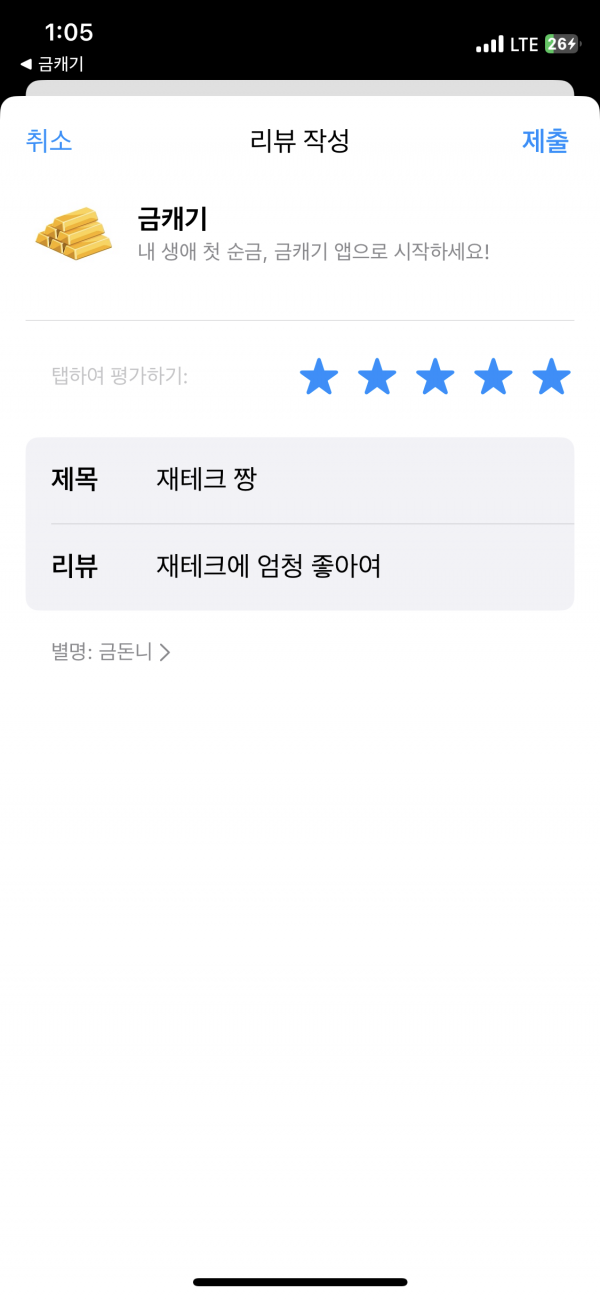Submit the review with 제출

point(545,141)
